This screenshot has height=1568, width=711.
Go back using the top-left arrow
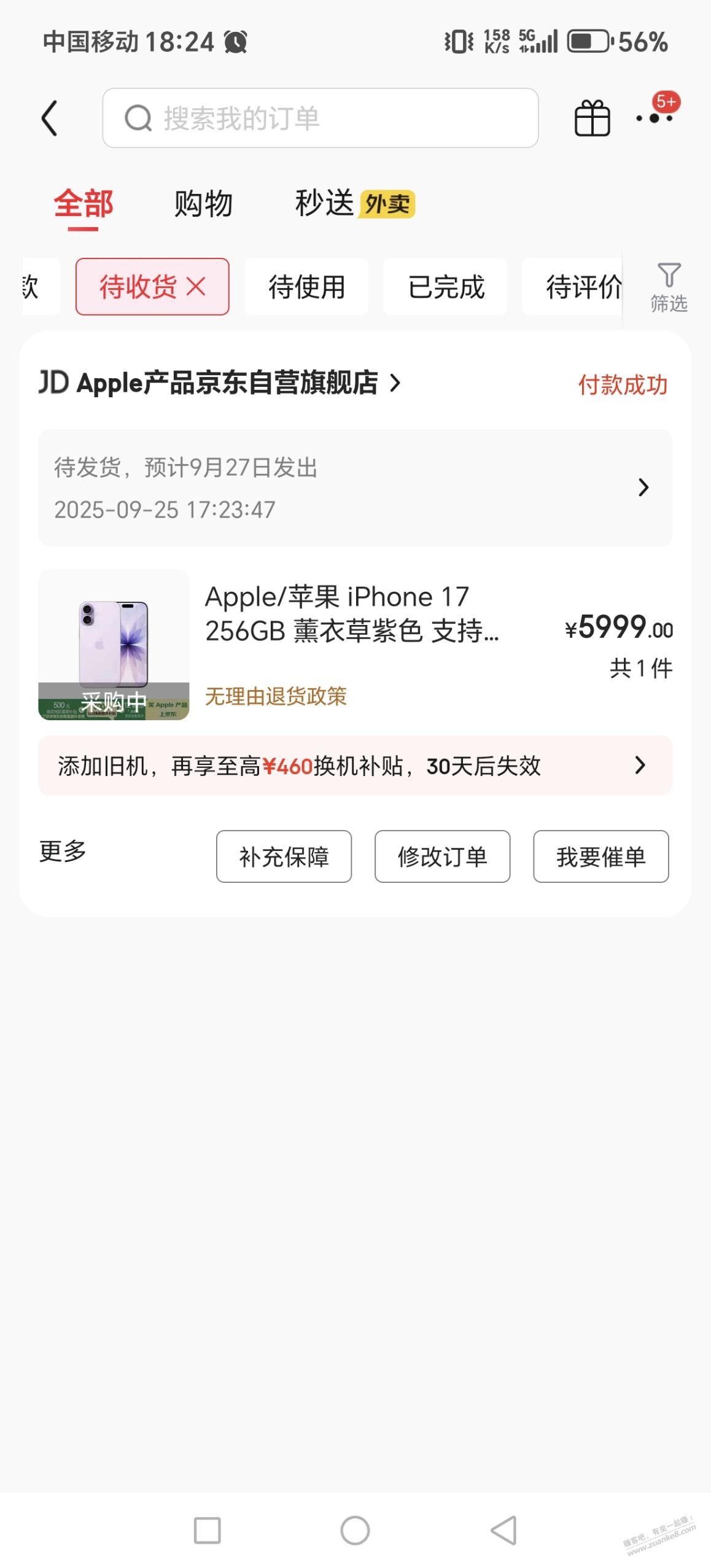[x=50, y=118]
